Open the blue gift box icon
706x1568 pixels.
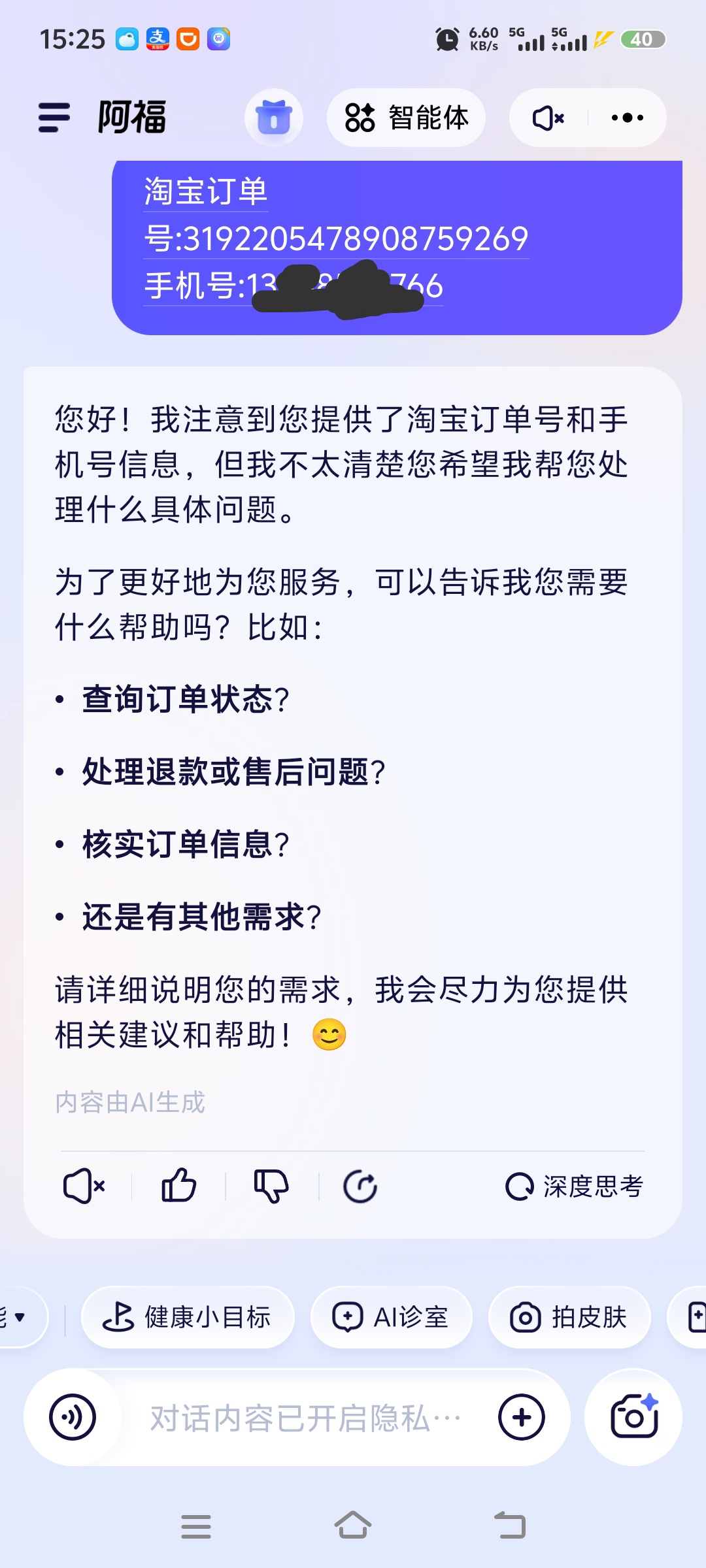273,118
